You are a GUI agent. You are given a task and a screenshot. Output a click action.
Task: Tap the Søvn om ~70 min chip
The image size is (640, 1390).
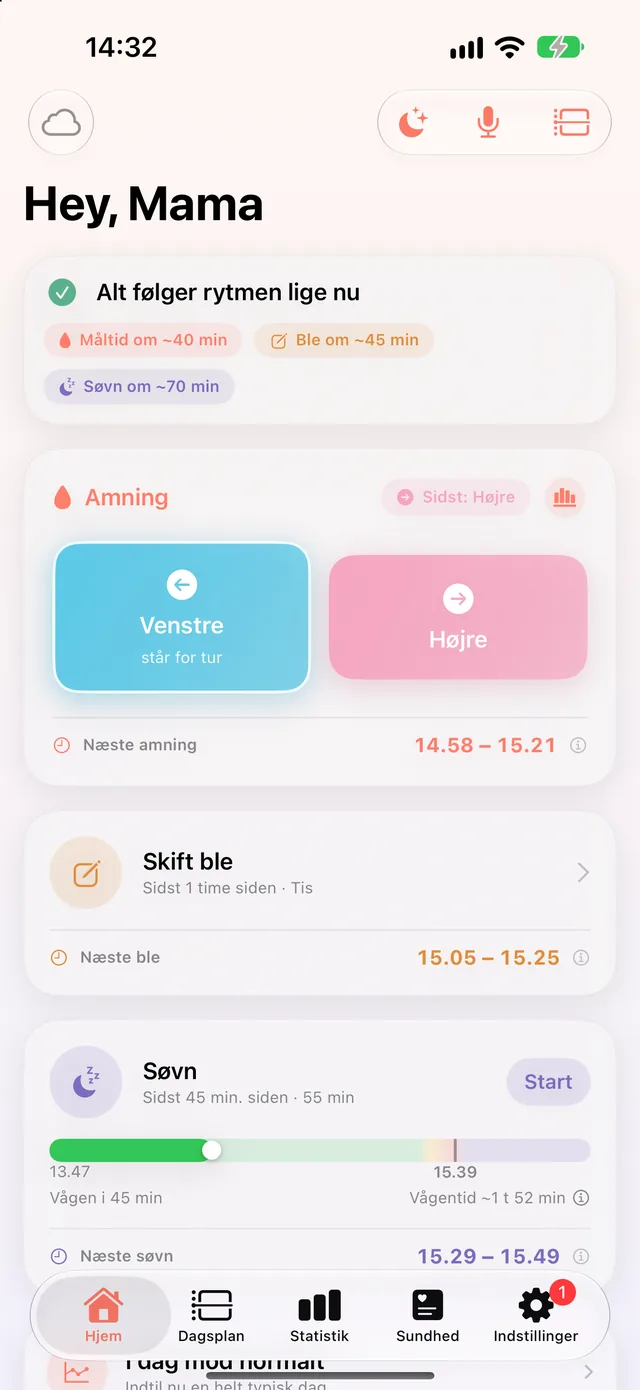click(139, 386)
